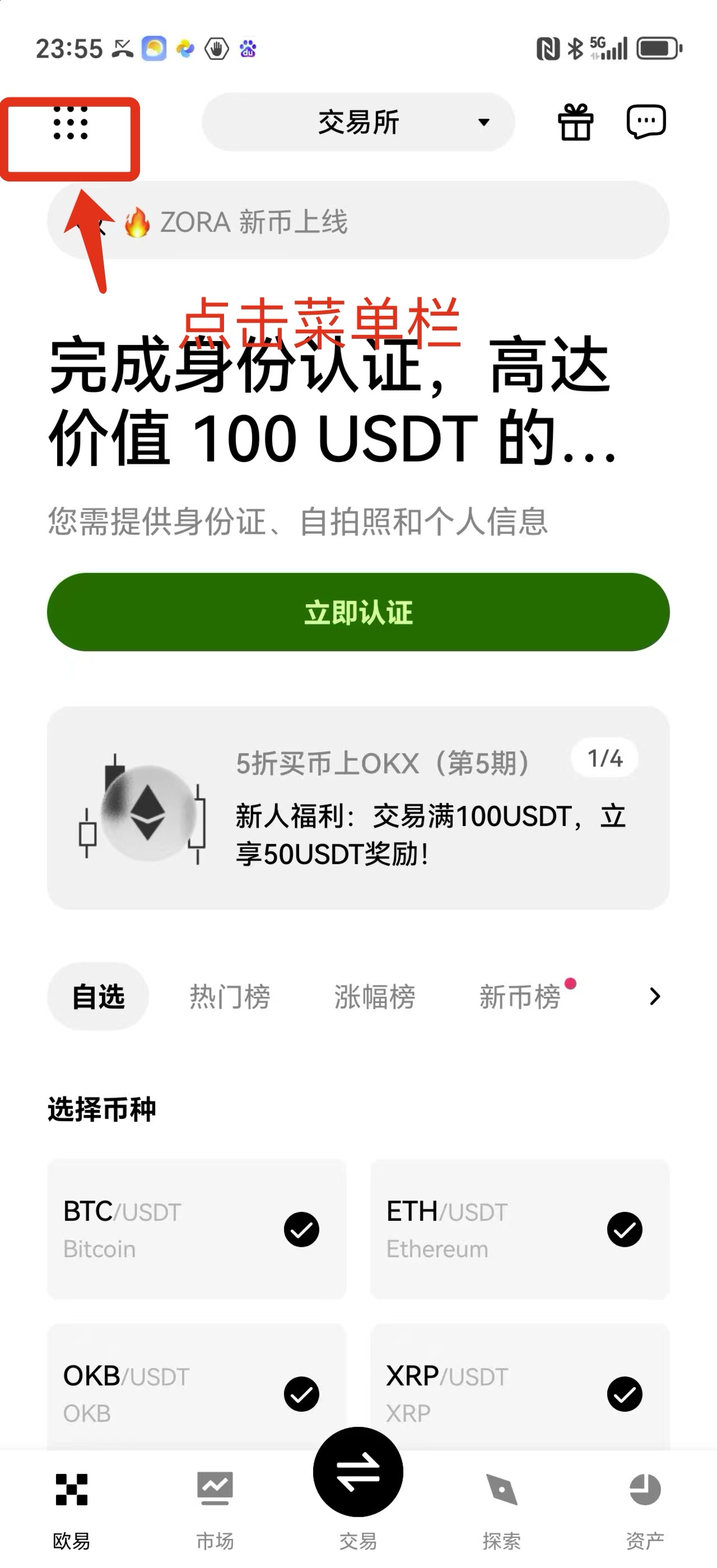
Task: Tap the green 立即认证 button
Action: click(358, 613)
